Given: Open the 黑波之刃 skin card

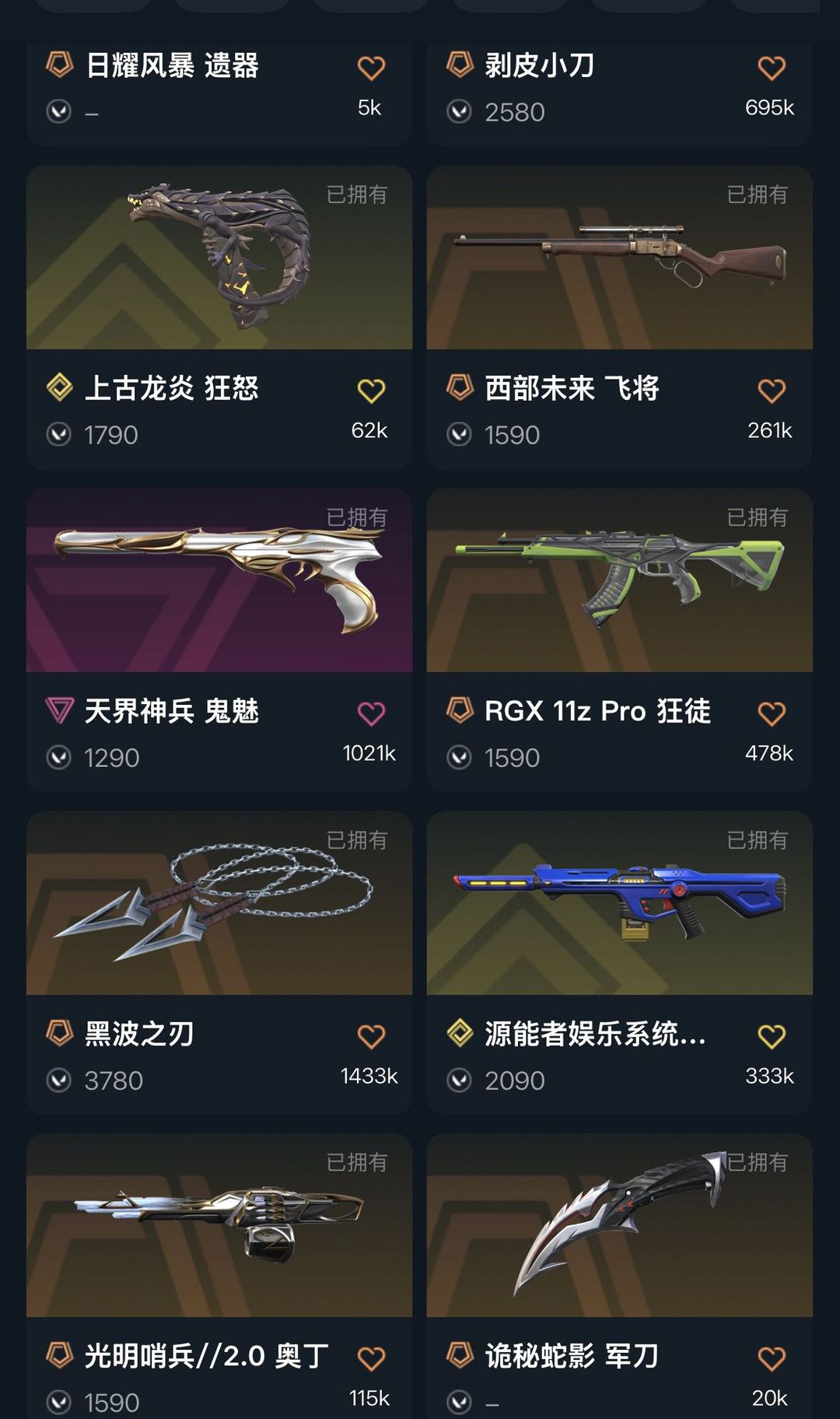Looking at the screenshot, I should (219, 904).
